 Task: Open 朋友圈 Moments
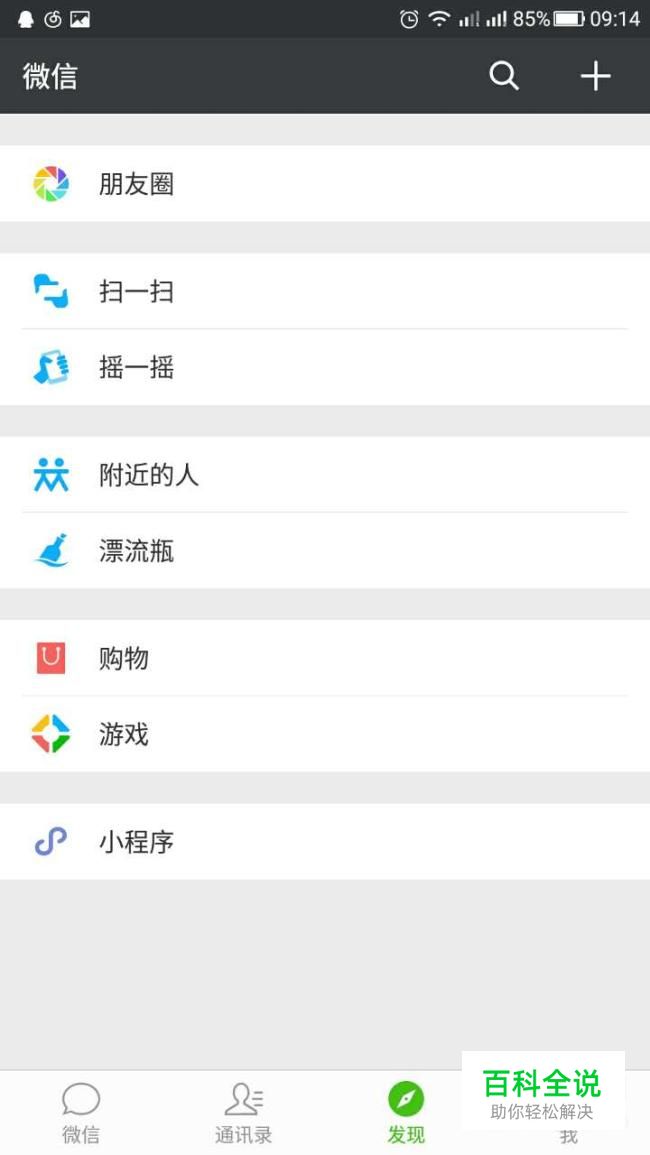click(325, 183)
